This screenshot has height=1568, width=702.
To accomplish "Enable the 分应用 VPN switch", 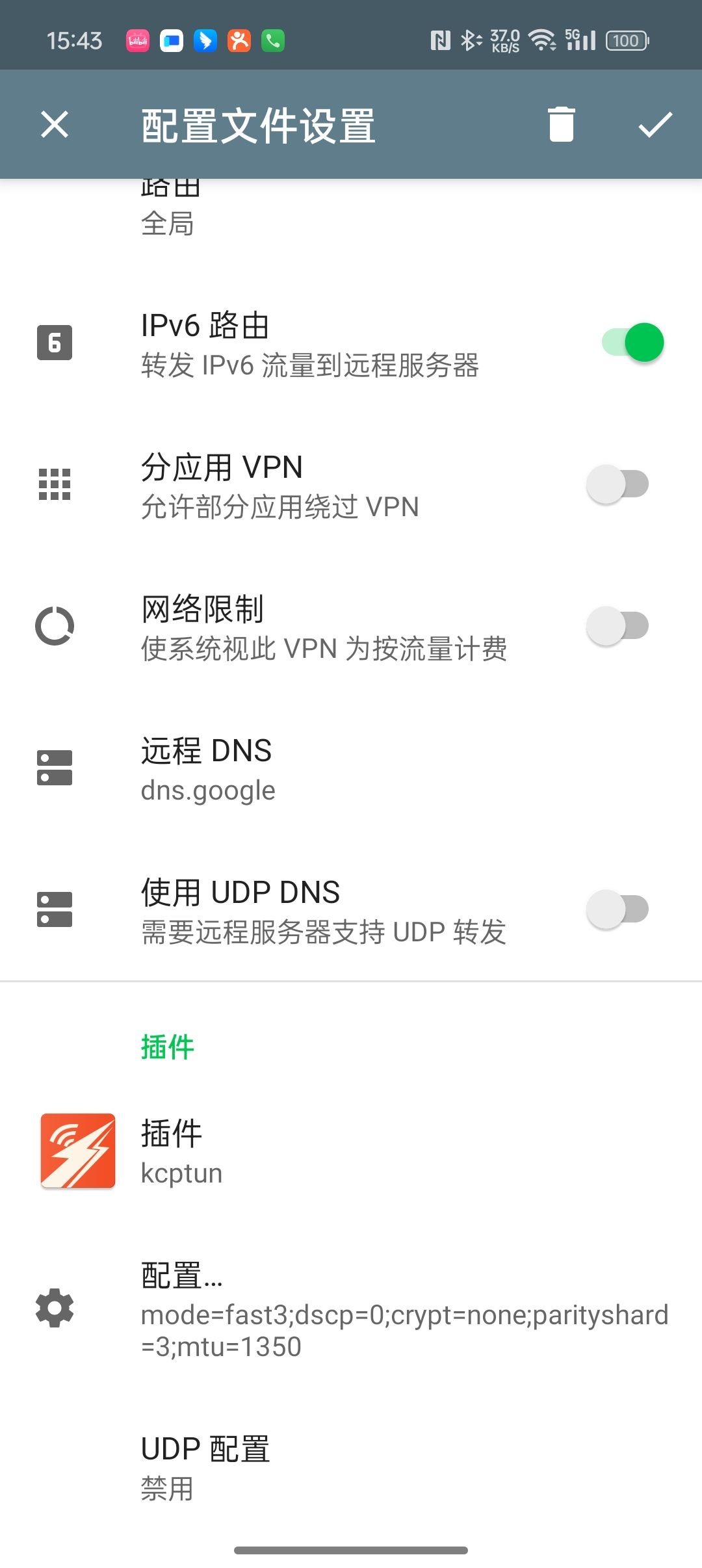I will (x=617, y=484).
